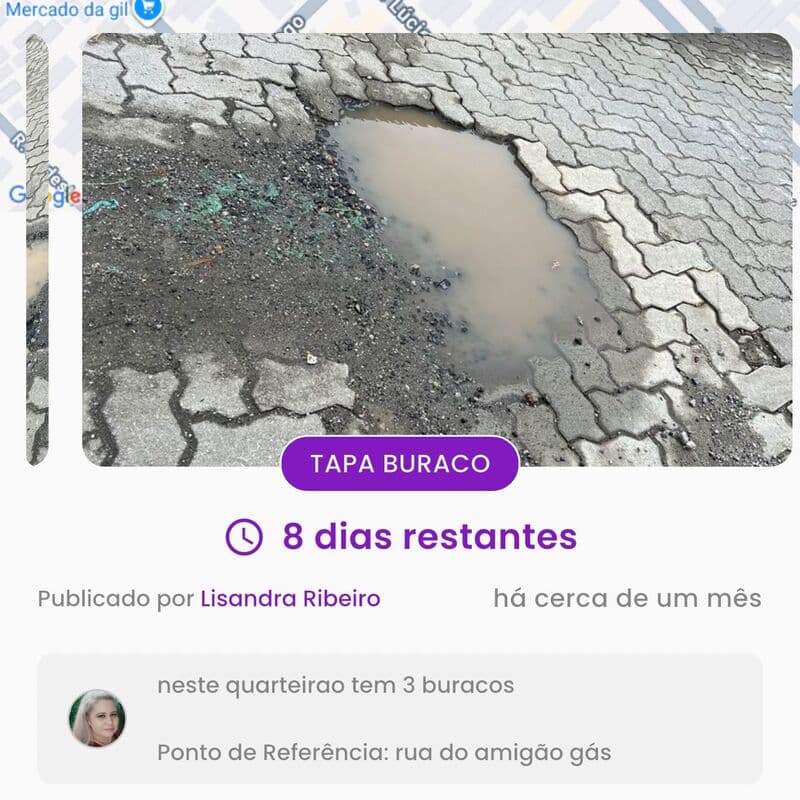
Task: Tap the TAPA BURACO category chip
Action: pyautogui.click(x=400, y=464)
